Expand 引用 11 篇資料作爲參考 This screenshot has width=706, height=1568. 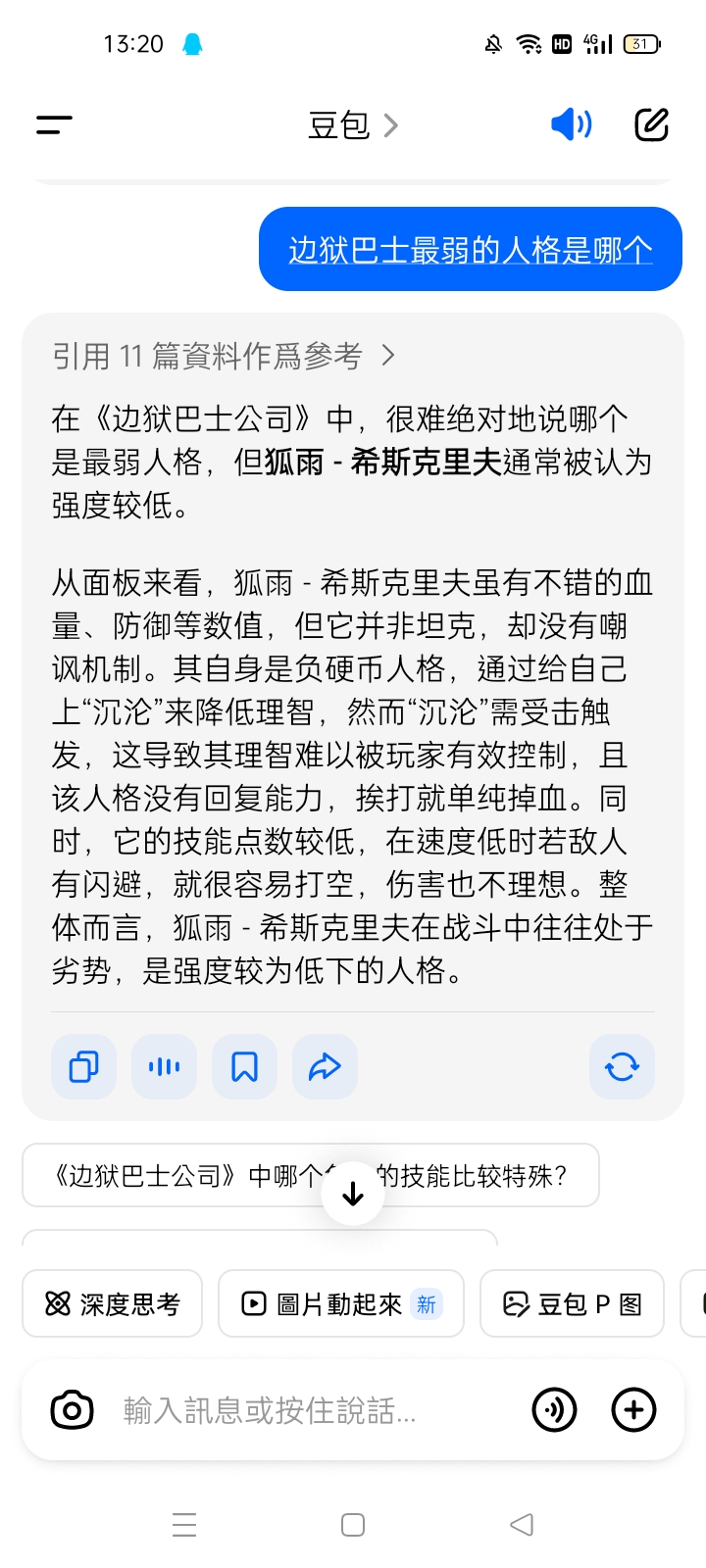coord(224,356)
